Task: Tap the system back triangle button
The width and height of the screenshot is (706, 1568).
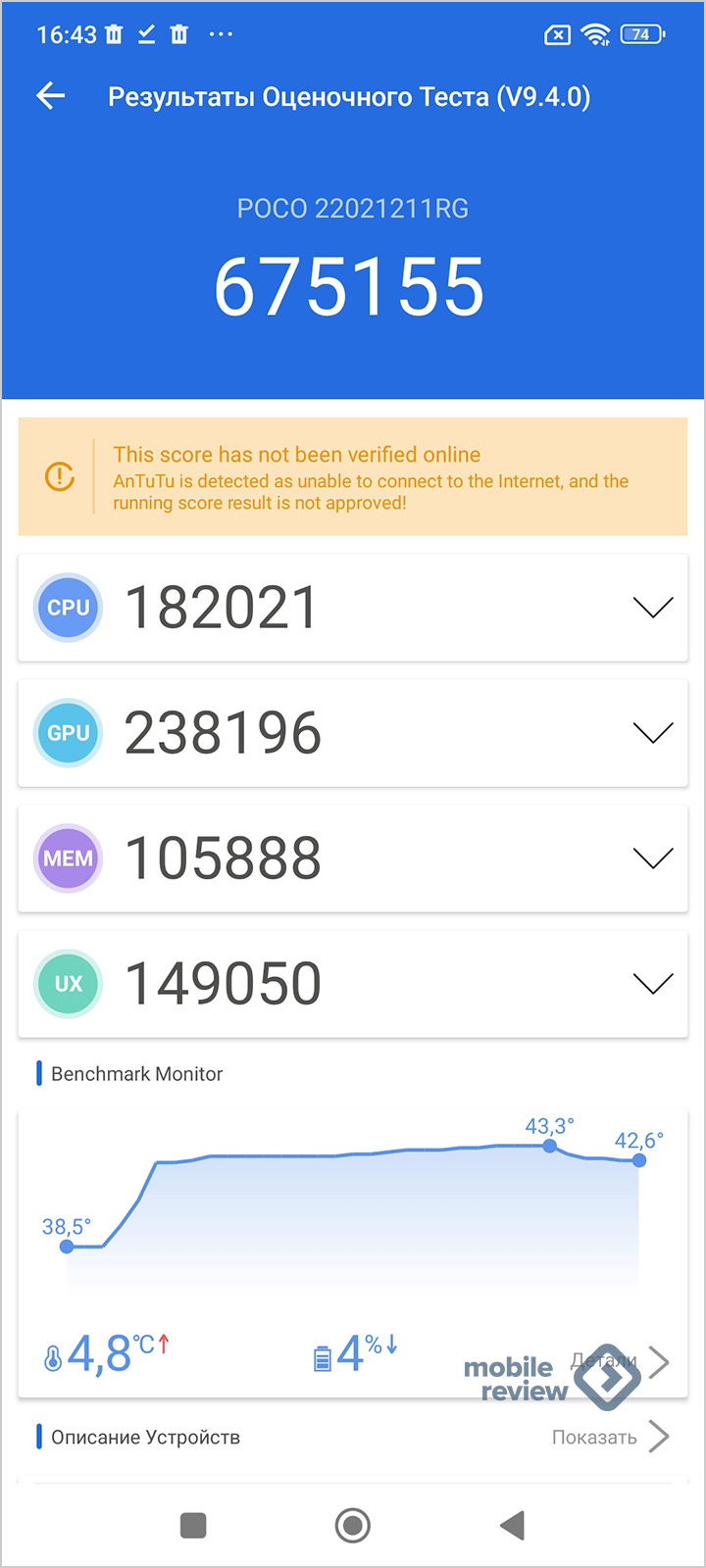Action: (x=512, y=1525)
